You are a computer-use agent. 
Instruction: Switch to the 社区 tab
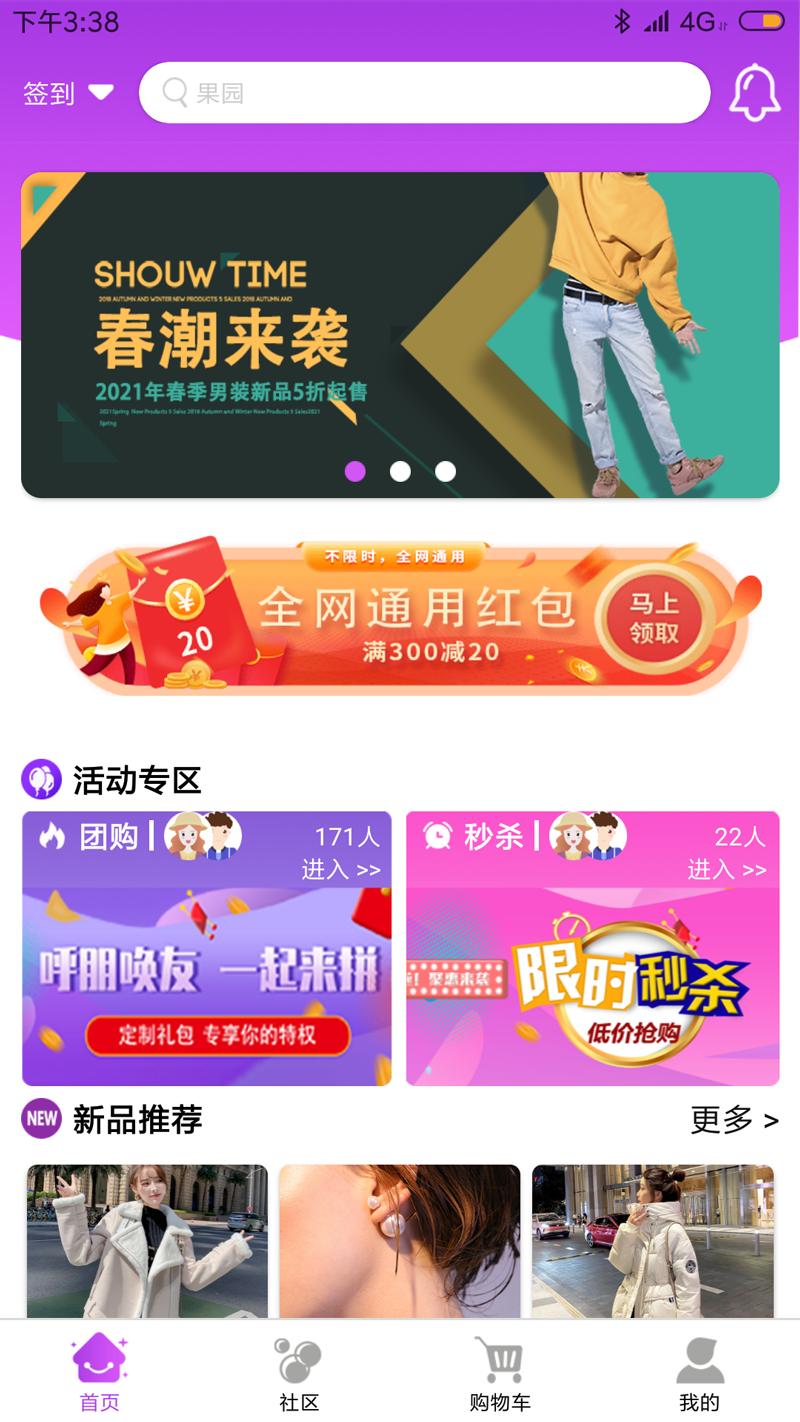click(x=299, y=1372)
